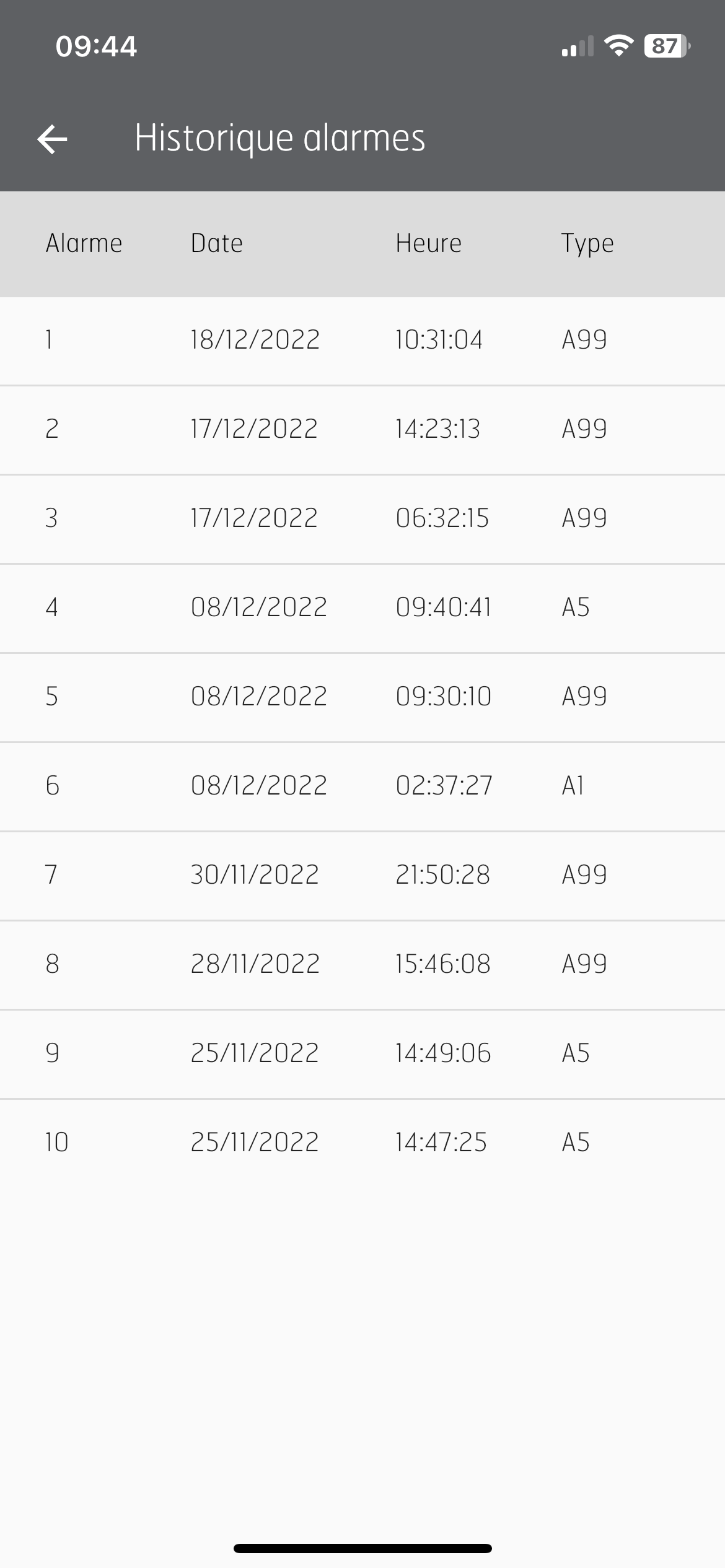Go back from Historique alarmes
The height and width of the screenshot is (1568, 725).
52,138
